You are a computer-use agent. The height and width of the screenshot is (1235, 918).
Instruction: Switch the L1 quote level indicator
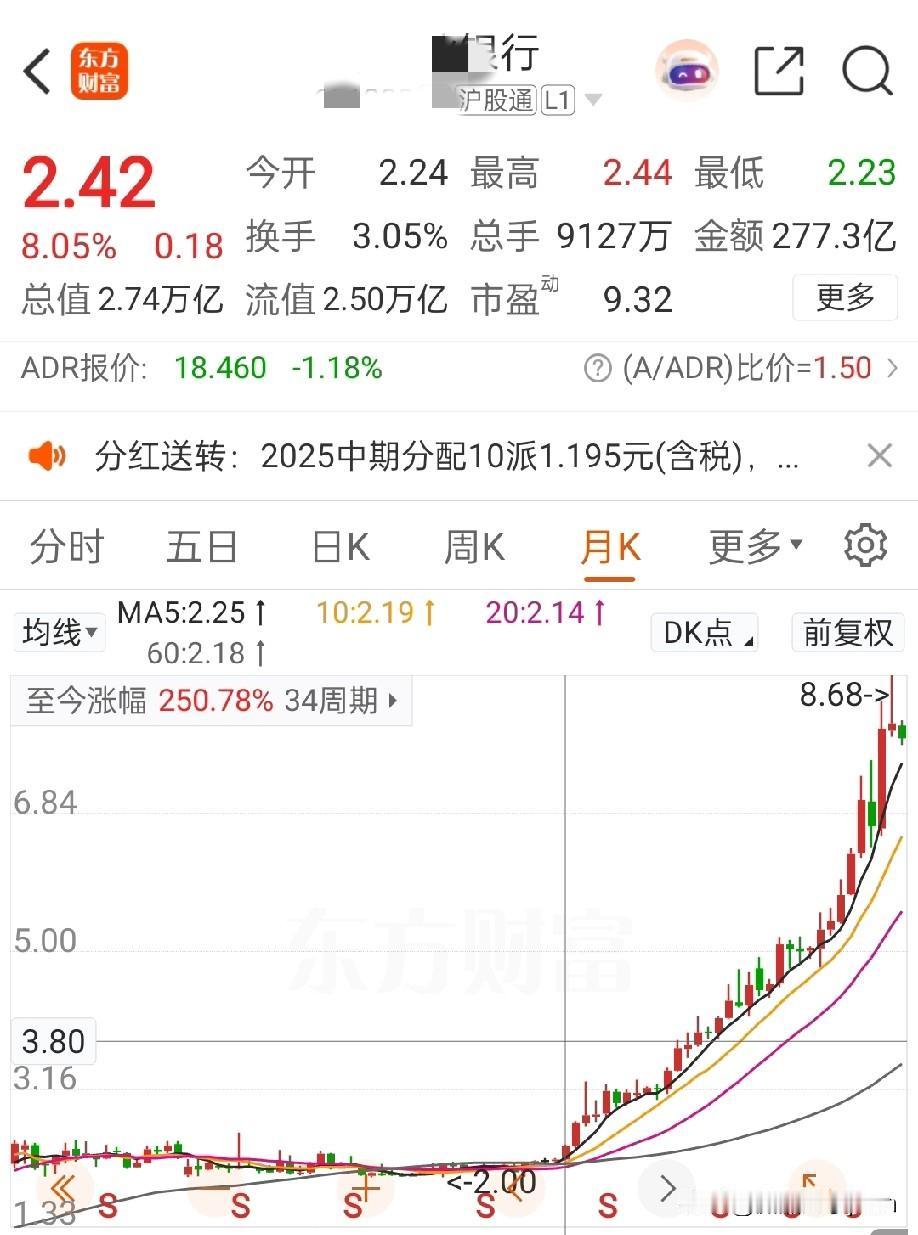tap(557, 99)
